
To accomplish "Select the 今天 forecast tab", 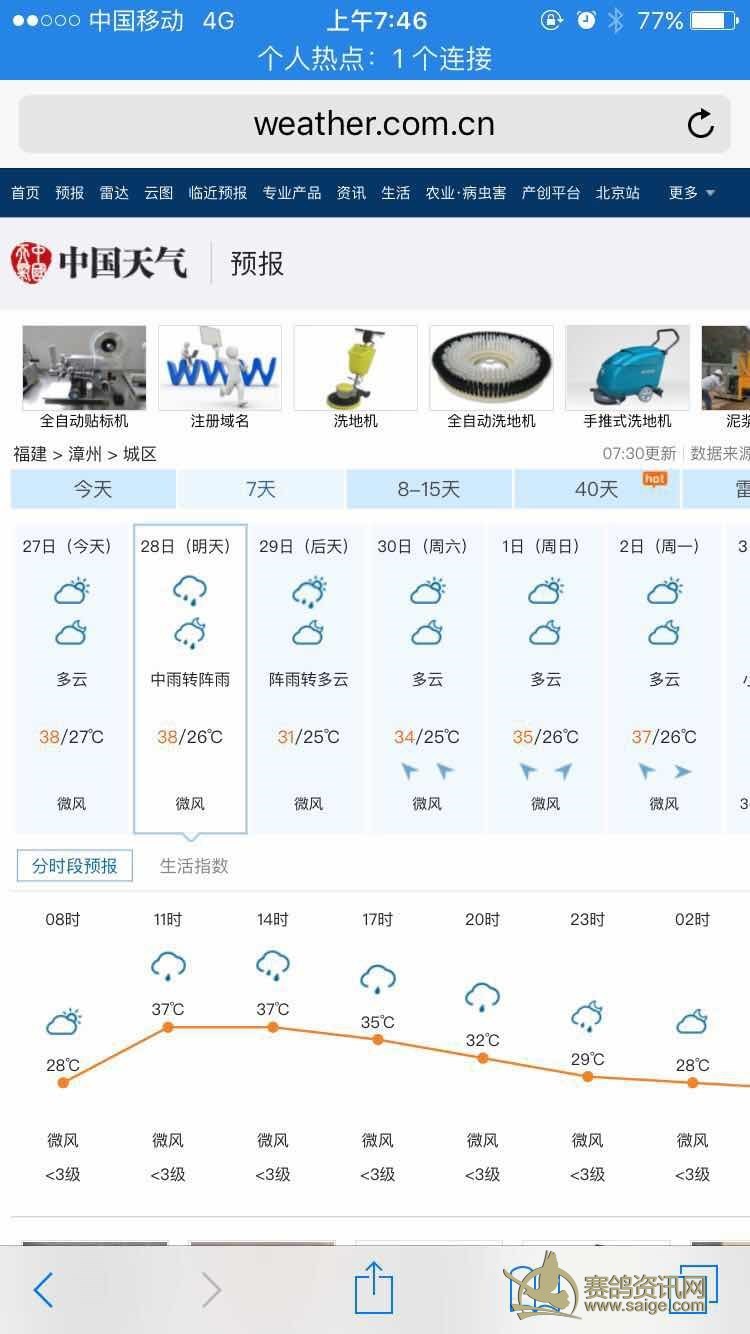I will (x=93, y=489).
